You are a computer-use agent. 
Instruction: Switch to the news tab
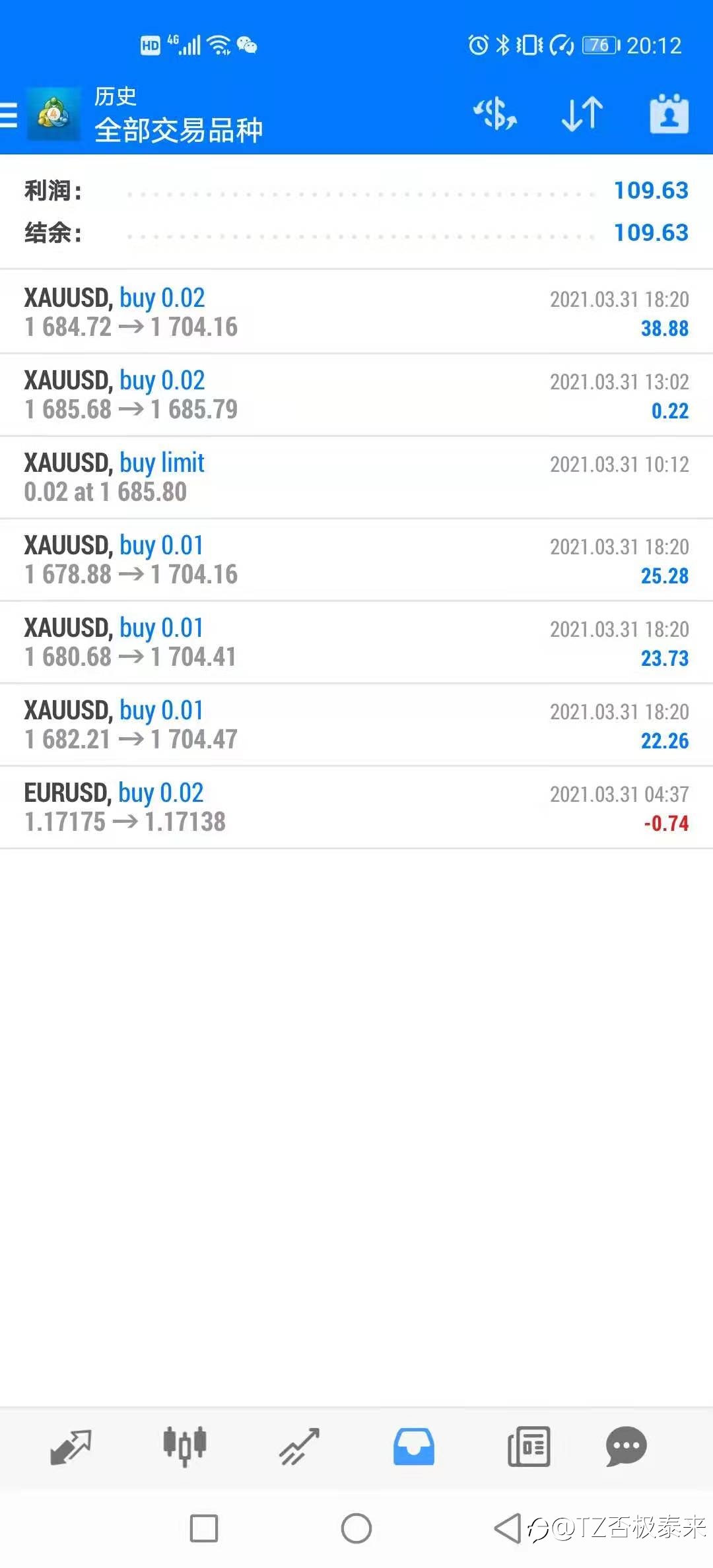(x=529, y=1447)
